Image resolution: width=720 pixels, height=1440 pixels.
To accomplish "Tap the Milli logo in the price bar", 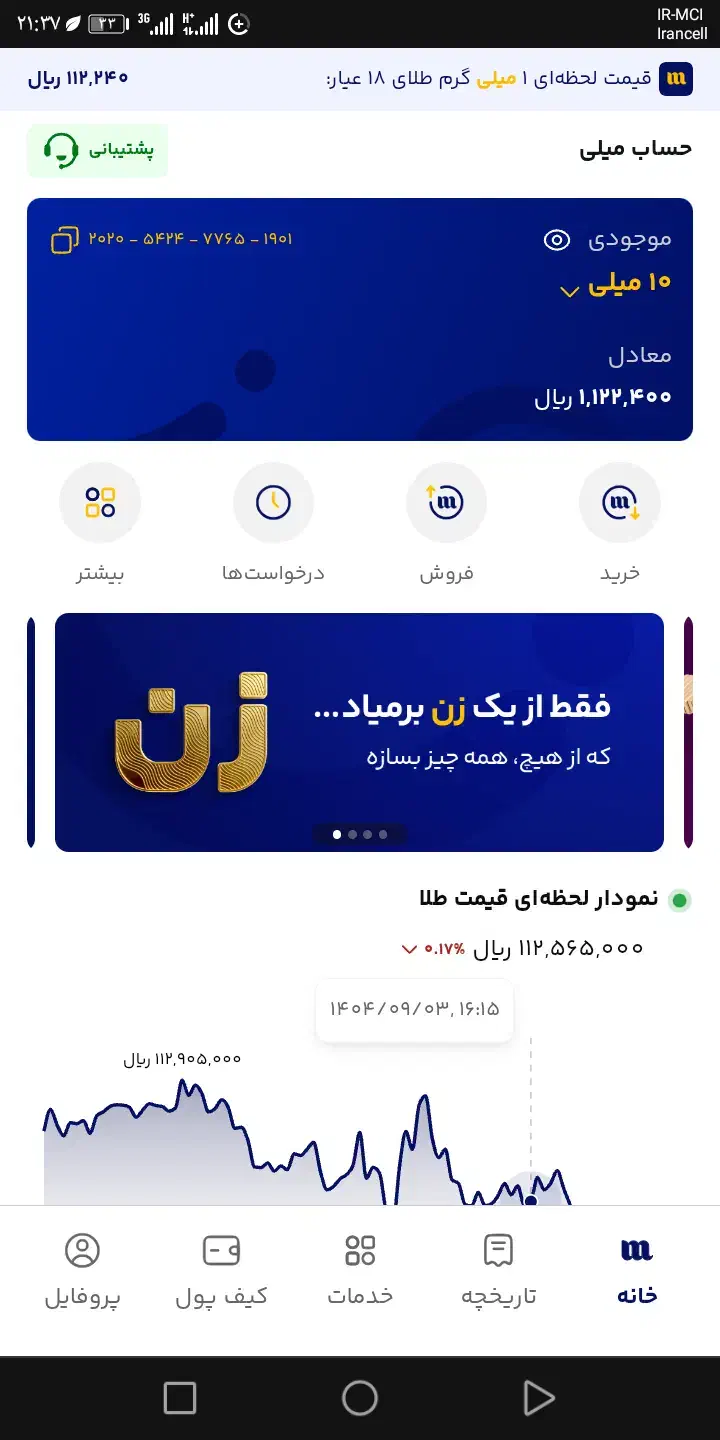I will point(676,80).
